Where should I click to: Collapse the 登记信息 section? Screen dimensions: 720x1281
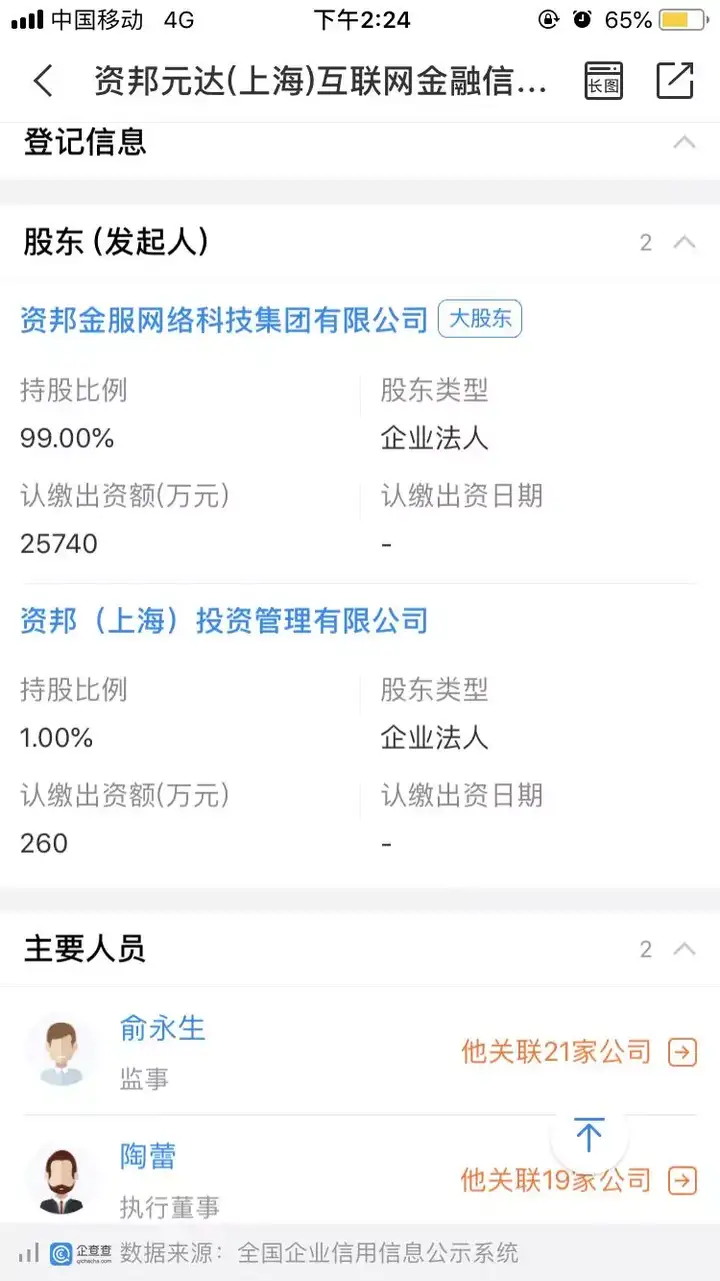coord(684,142)
